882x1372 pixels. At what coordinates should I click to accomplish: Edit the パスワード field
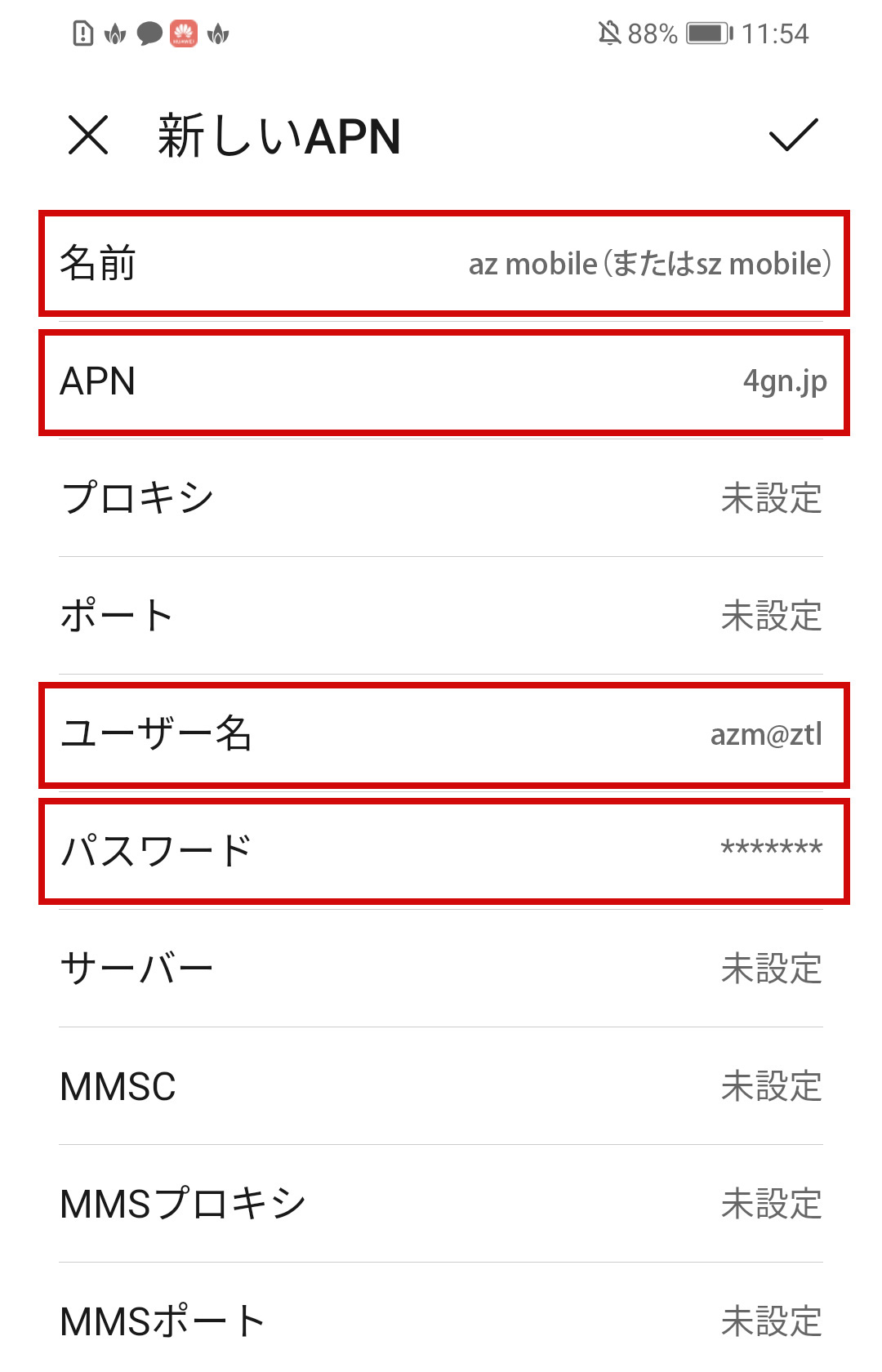coord(441,851)
